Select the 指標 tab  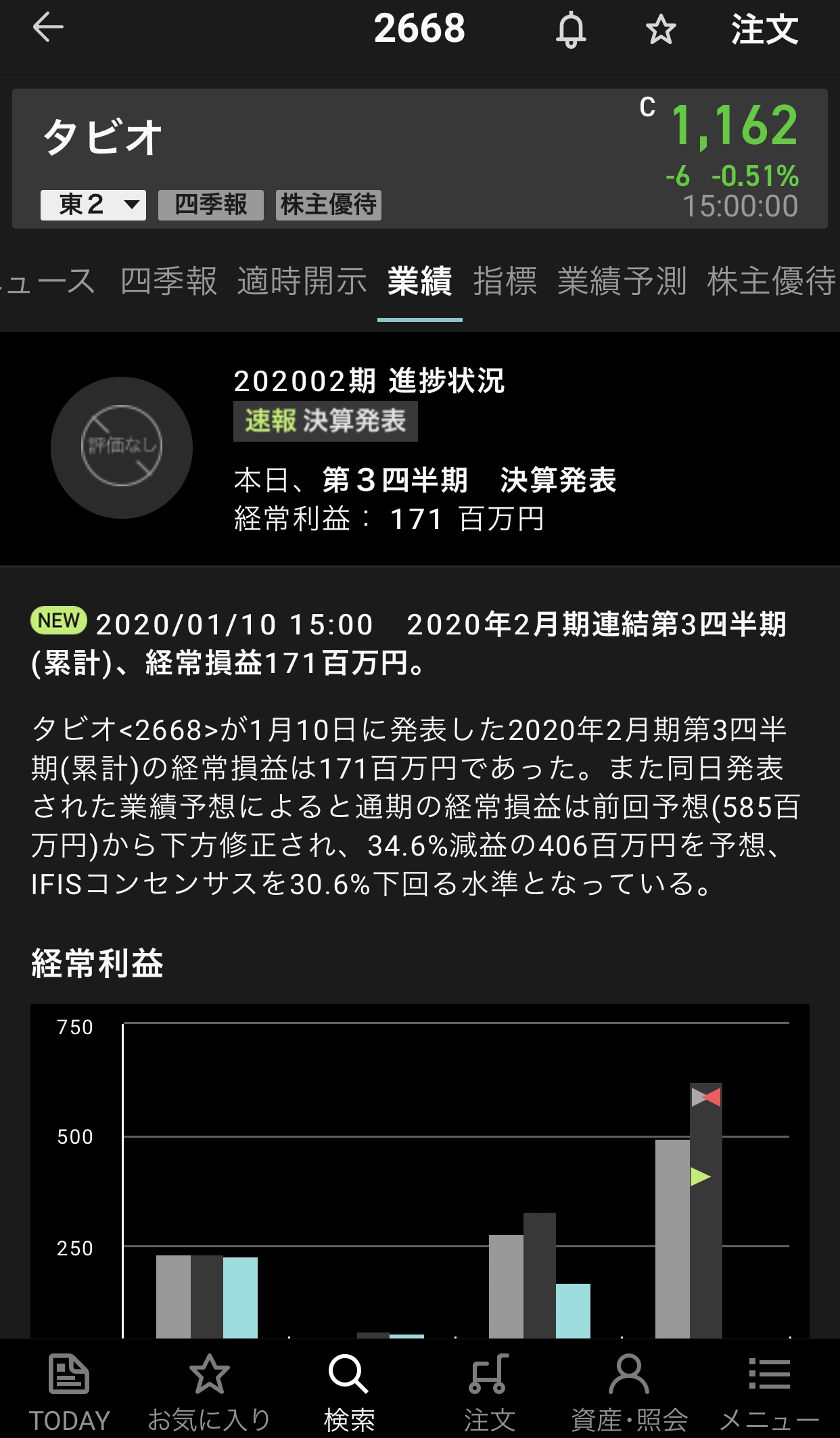[505, 281]
